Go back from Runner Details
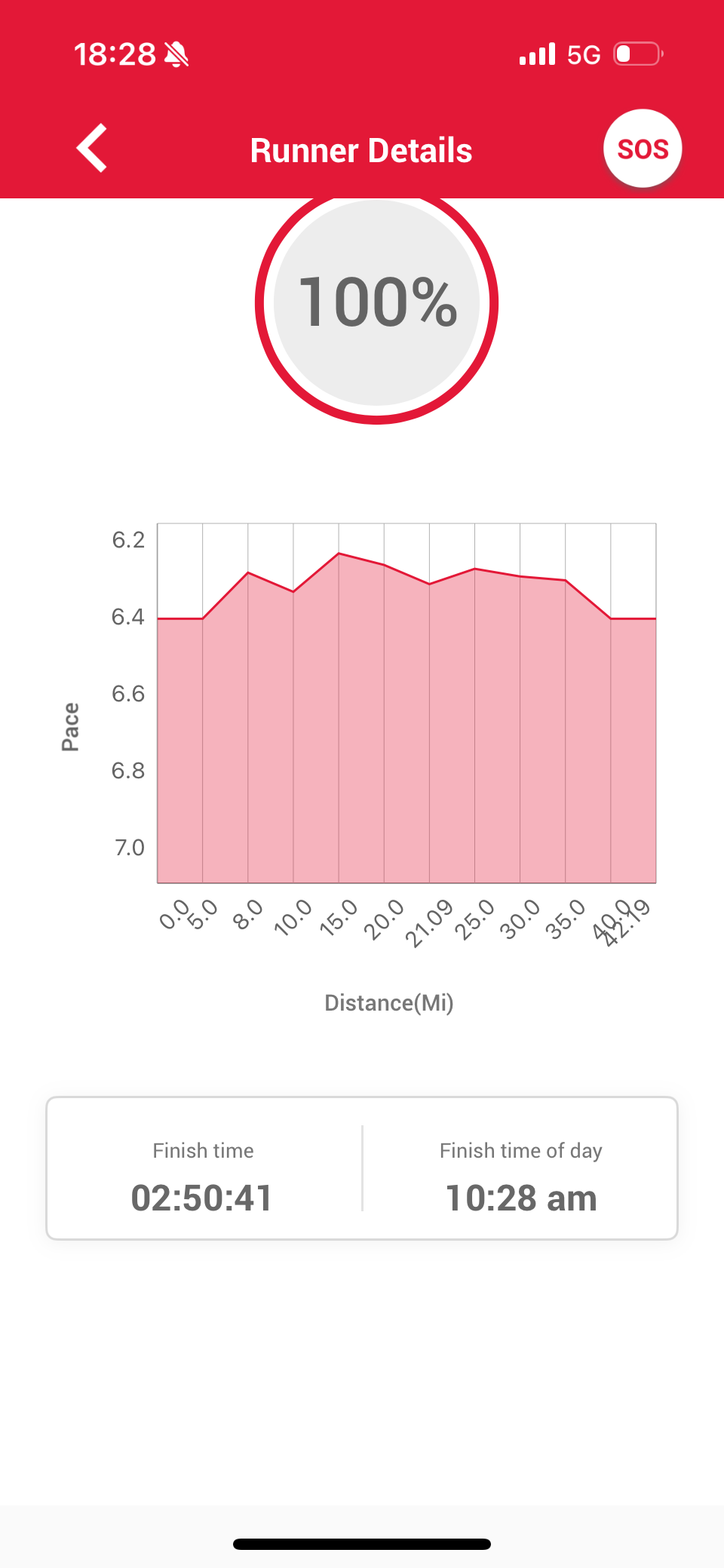The width and height of the screenshot is (724, 1568). [x=92, y=149]
